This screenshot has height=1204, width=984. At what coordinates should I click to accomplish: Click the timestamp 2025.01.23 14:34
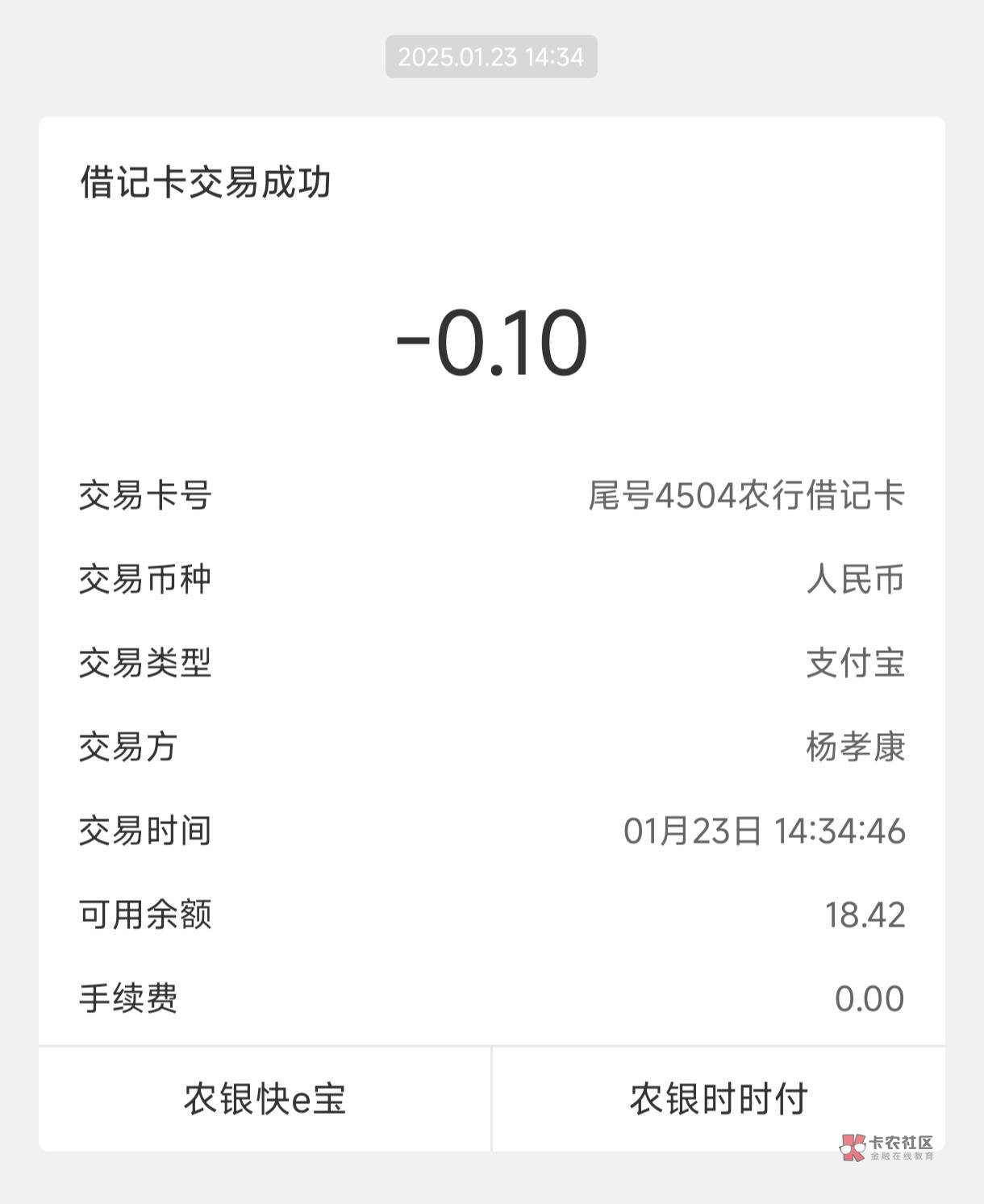click(x=492, y=56)
